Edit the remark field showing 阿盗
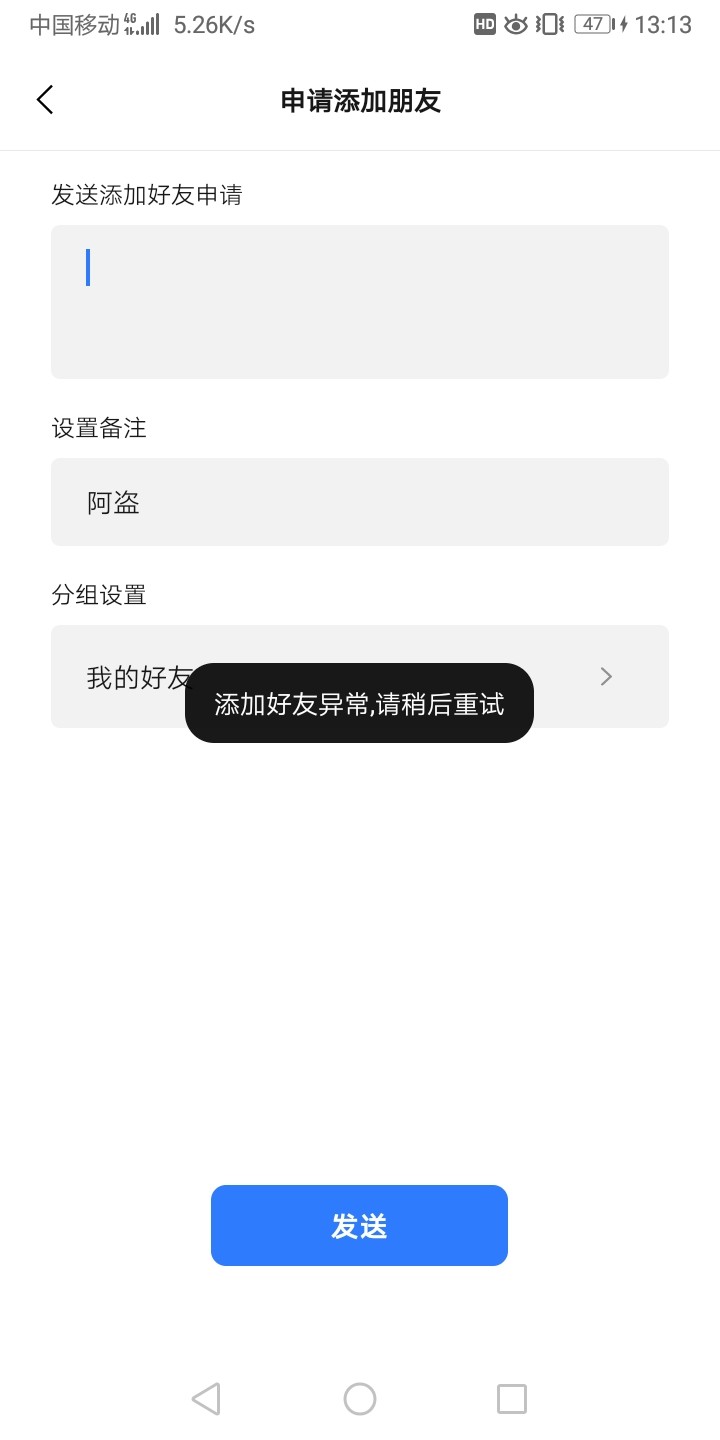 pos(360,502)
